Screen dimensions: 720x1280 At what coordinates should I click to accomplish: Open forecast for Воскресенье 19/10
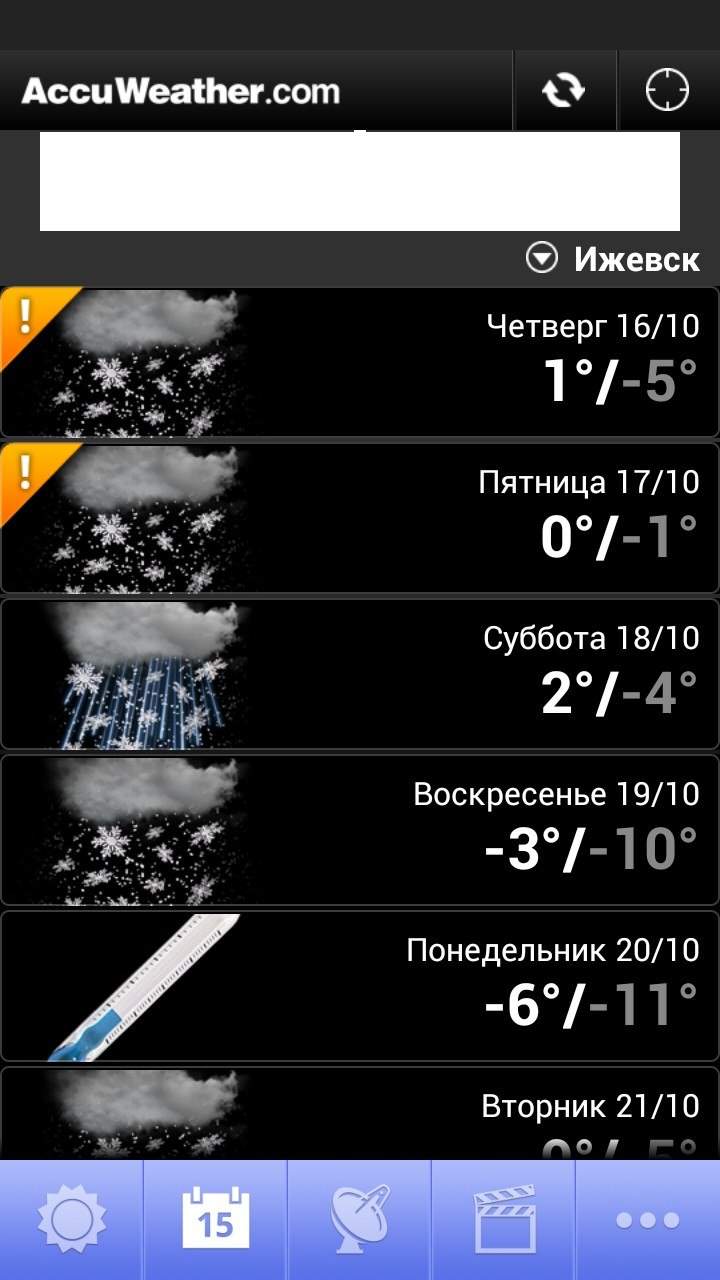click(x=360, y=830)
